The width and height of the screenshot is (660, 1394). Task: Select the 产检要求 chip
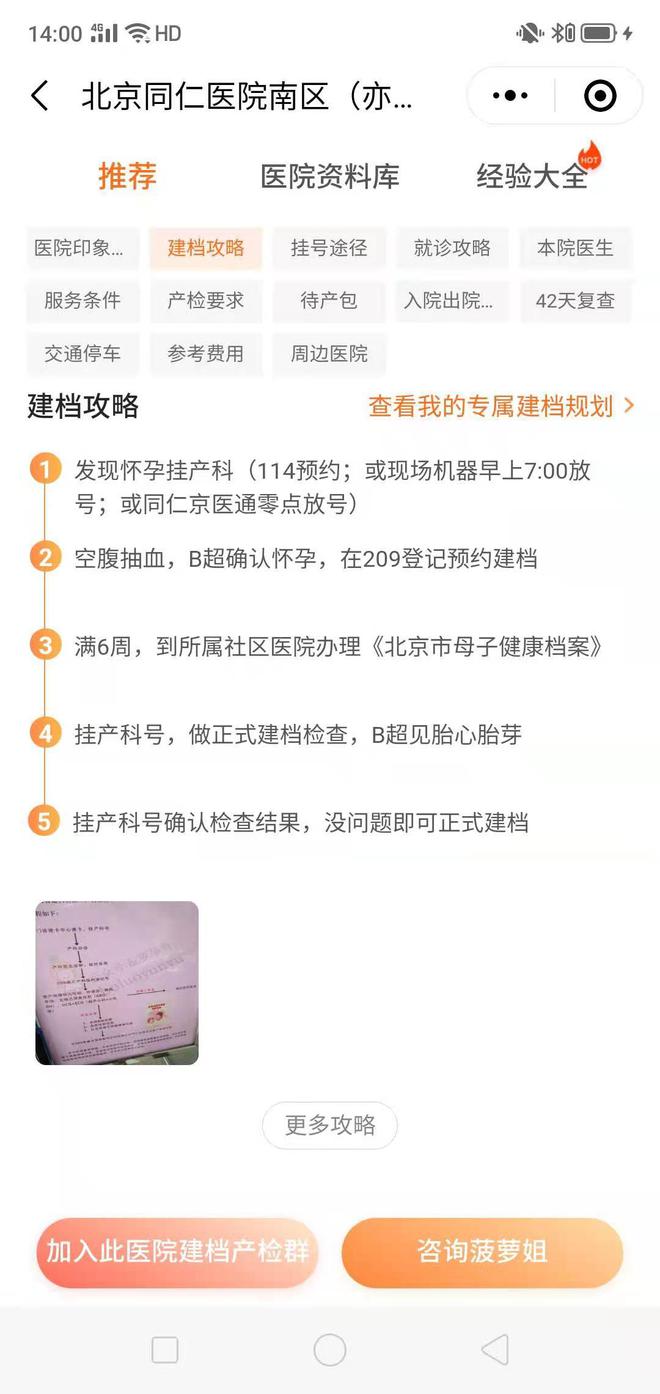point(206,301)
